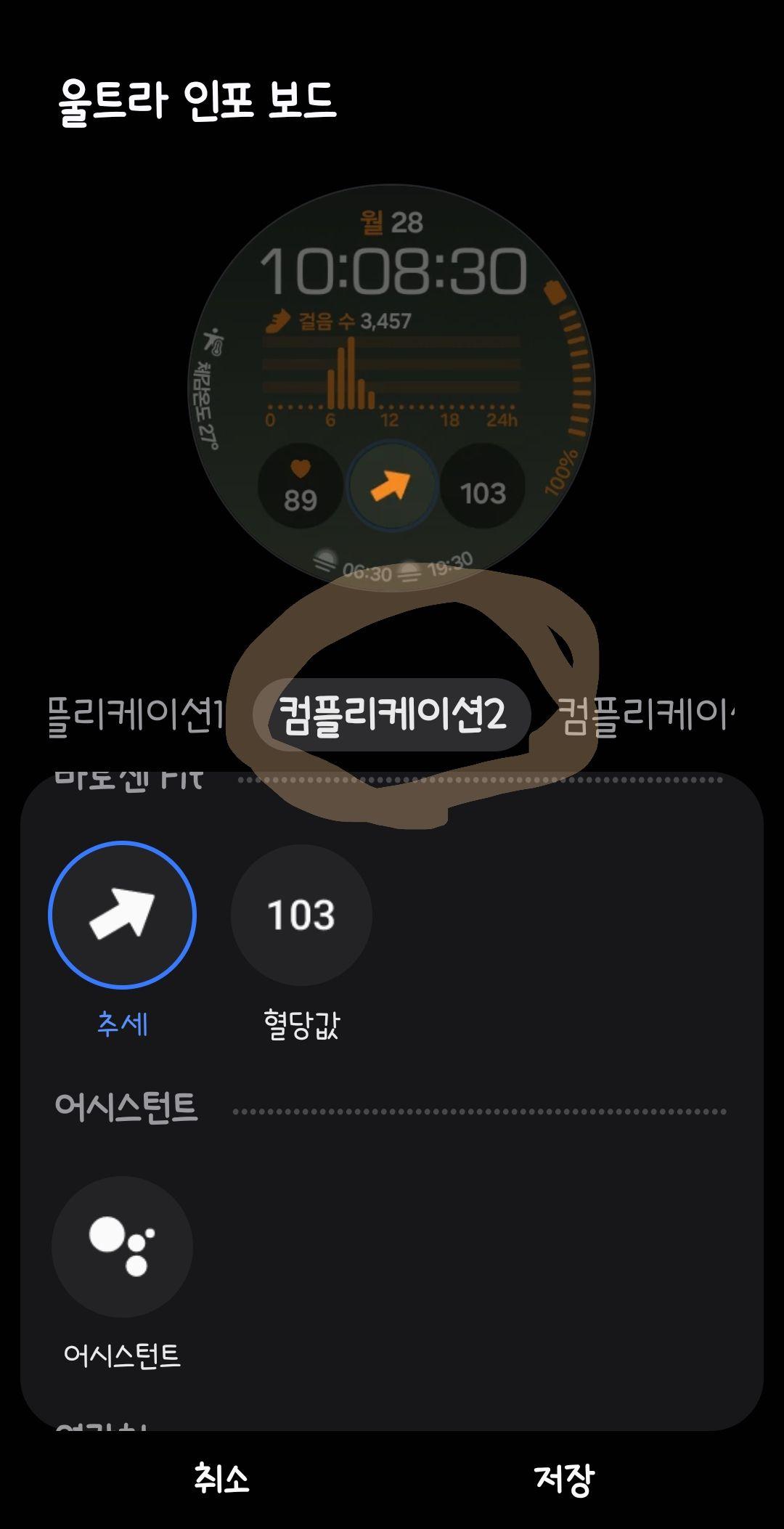The width and height of the screenshot is (784, 1529).
Task: Tap the heart rate 89 slot on watch
Action: click(301, 486)
